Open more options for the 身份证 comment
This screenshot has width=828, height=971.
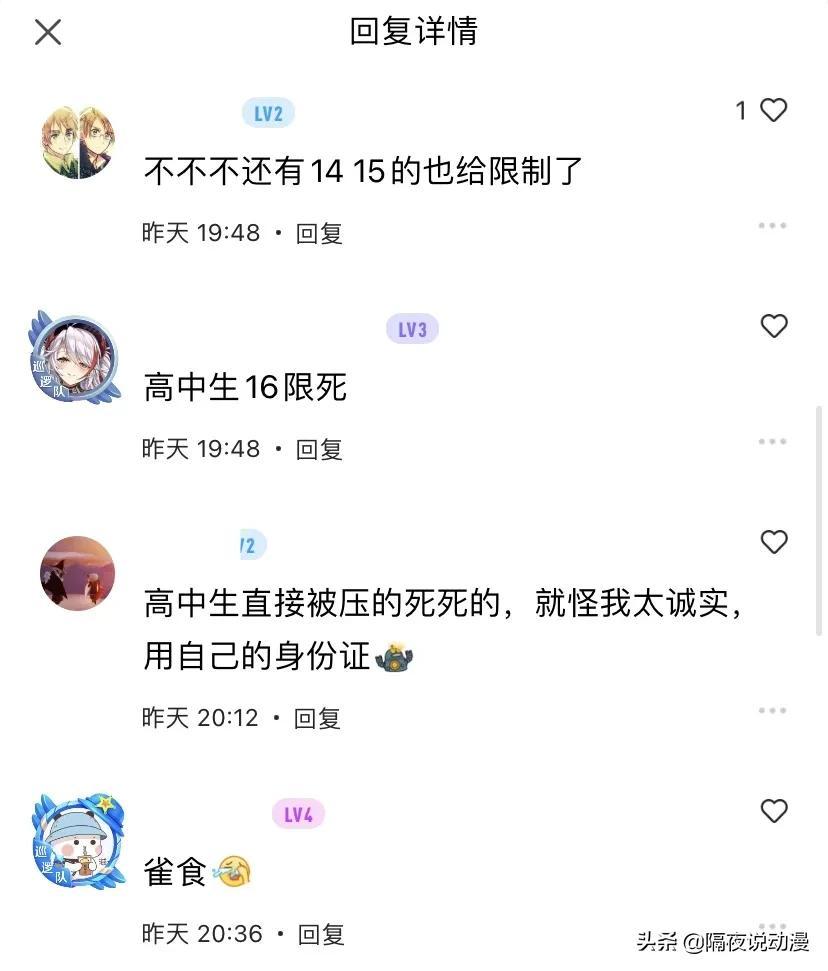772,711
